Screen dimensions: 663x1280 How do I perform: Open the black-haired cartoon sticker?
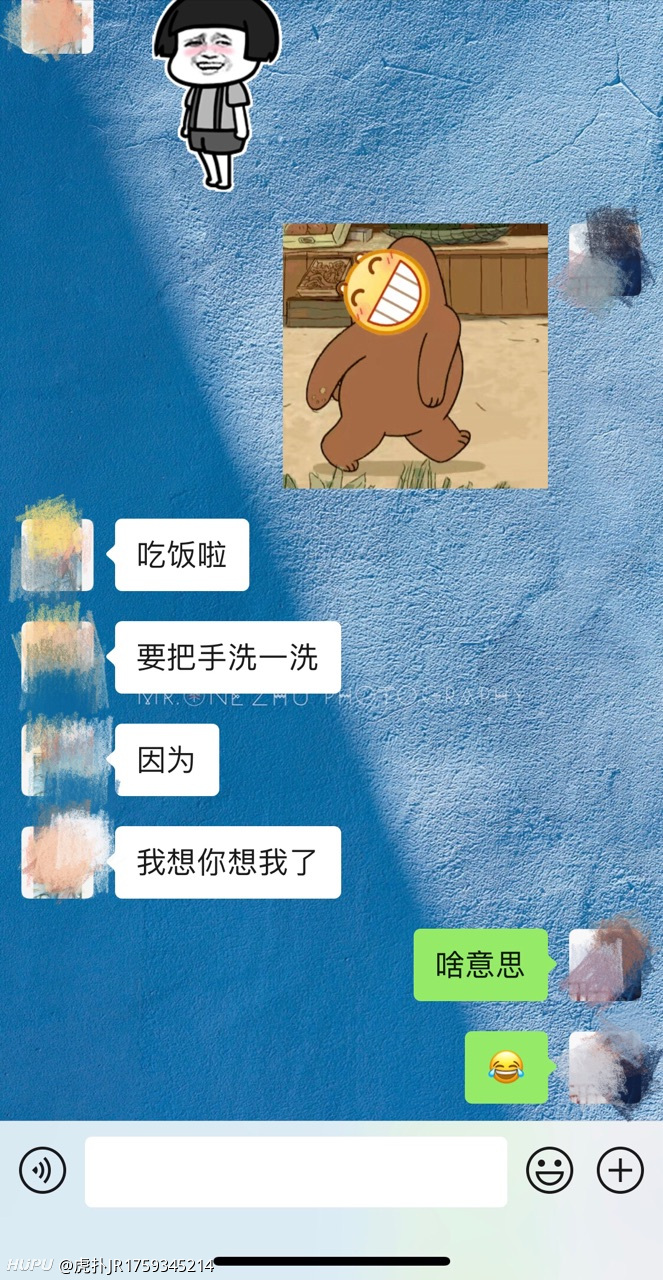pos(217,95)
